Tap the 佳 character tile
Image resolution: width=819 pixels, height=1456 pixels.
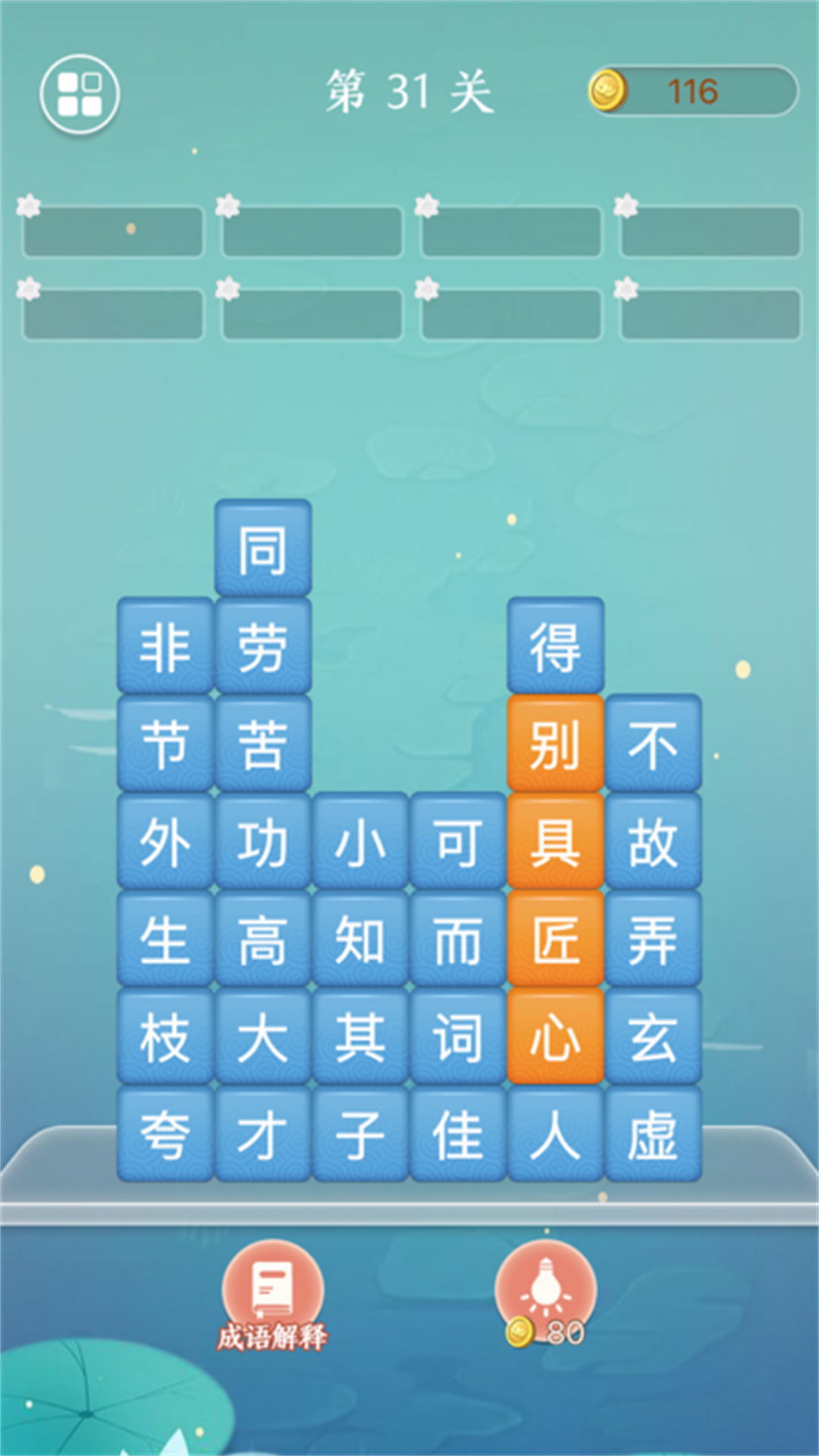[x=458, y=1134]
